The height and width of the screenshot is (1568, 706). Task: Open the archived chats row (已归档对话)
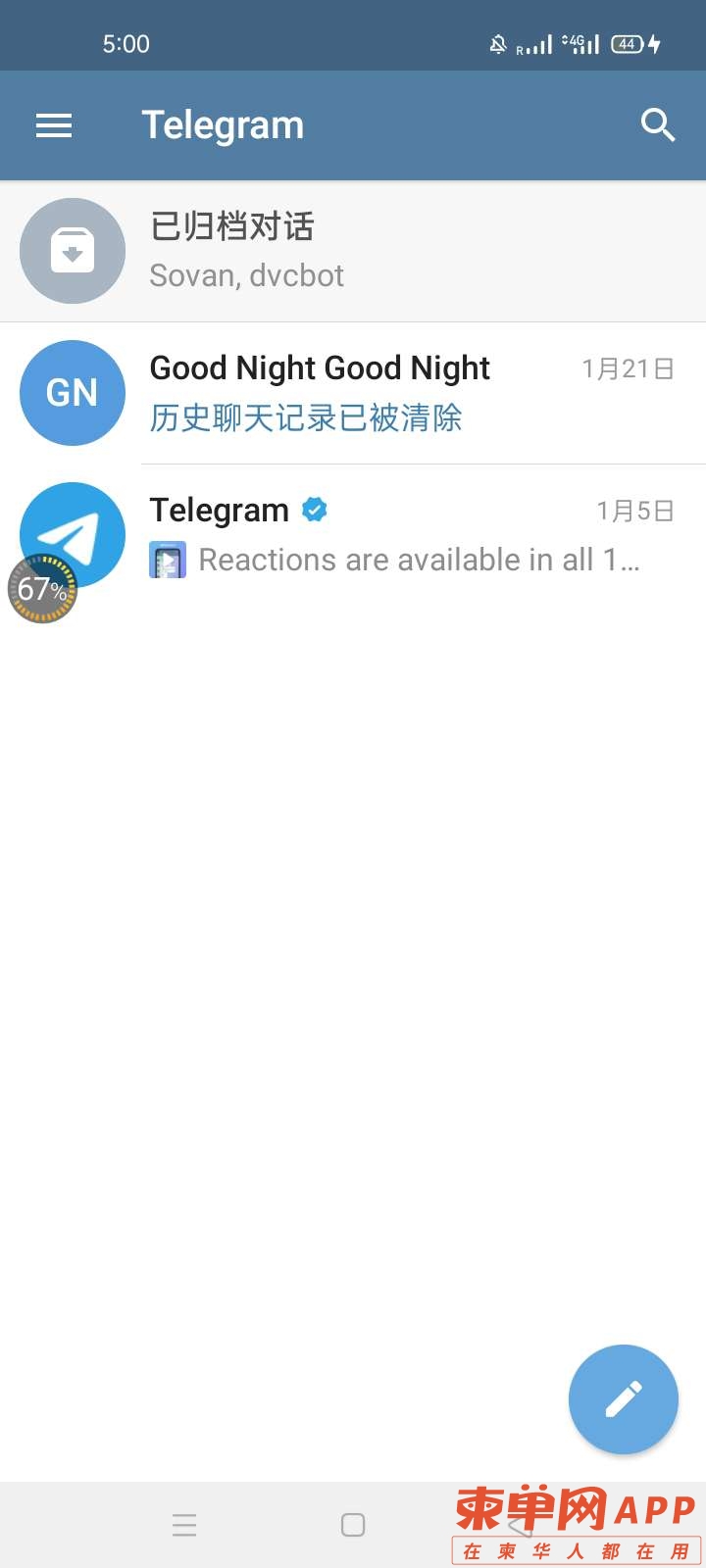click(x=353, y=251)
